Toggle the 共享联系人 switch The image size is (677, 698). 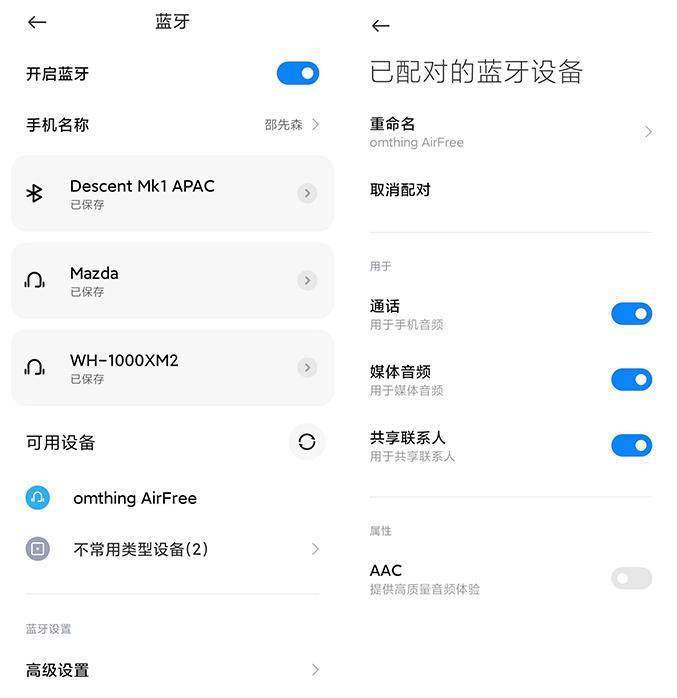(x=631, y=446)
